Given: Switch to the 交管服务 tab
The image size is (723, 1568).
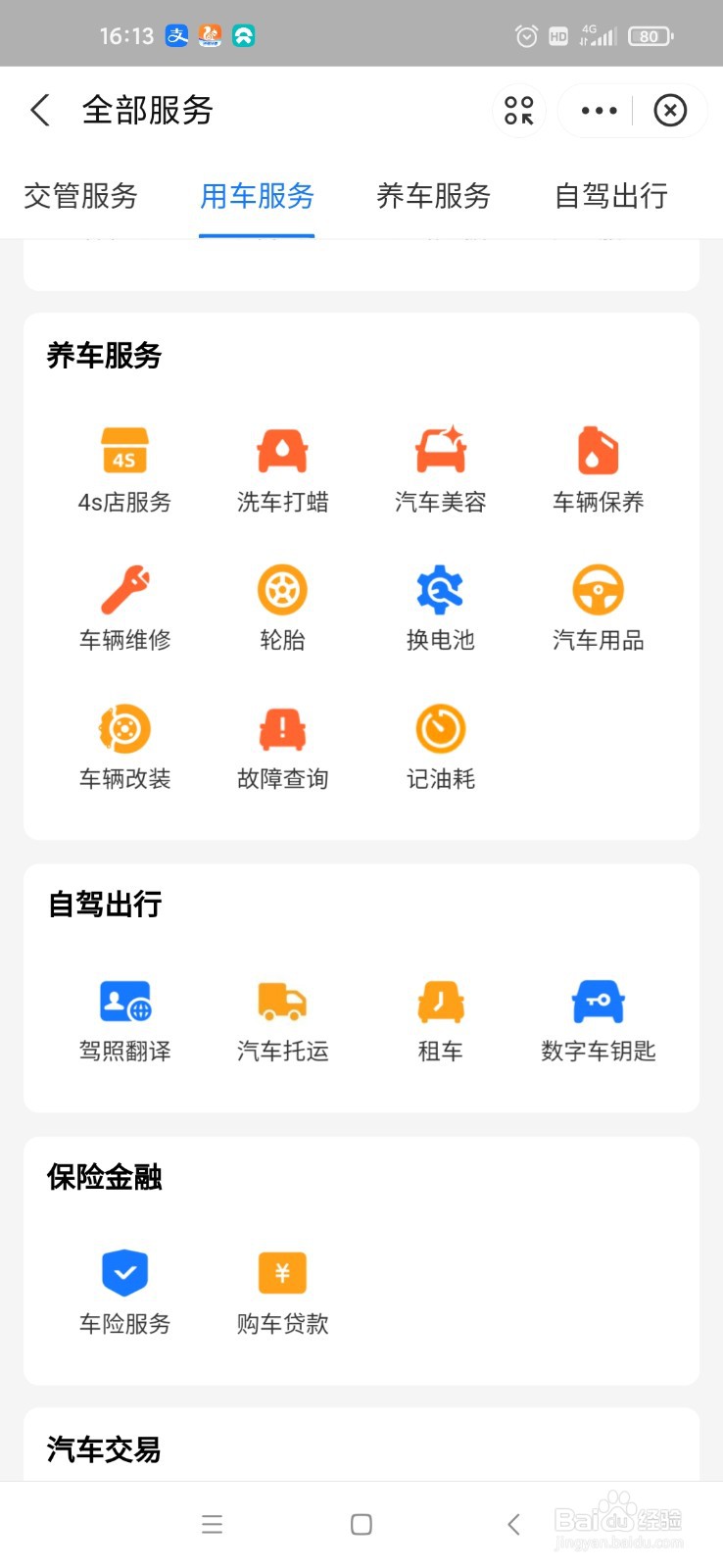Looking at the screenshot, I should [x=80, y=196].
